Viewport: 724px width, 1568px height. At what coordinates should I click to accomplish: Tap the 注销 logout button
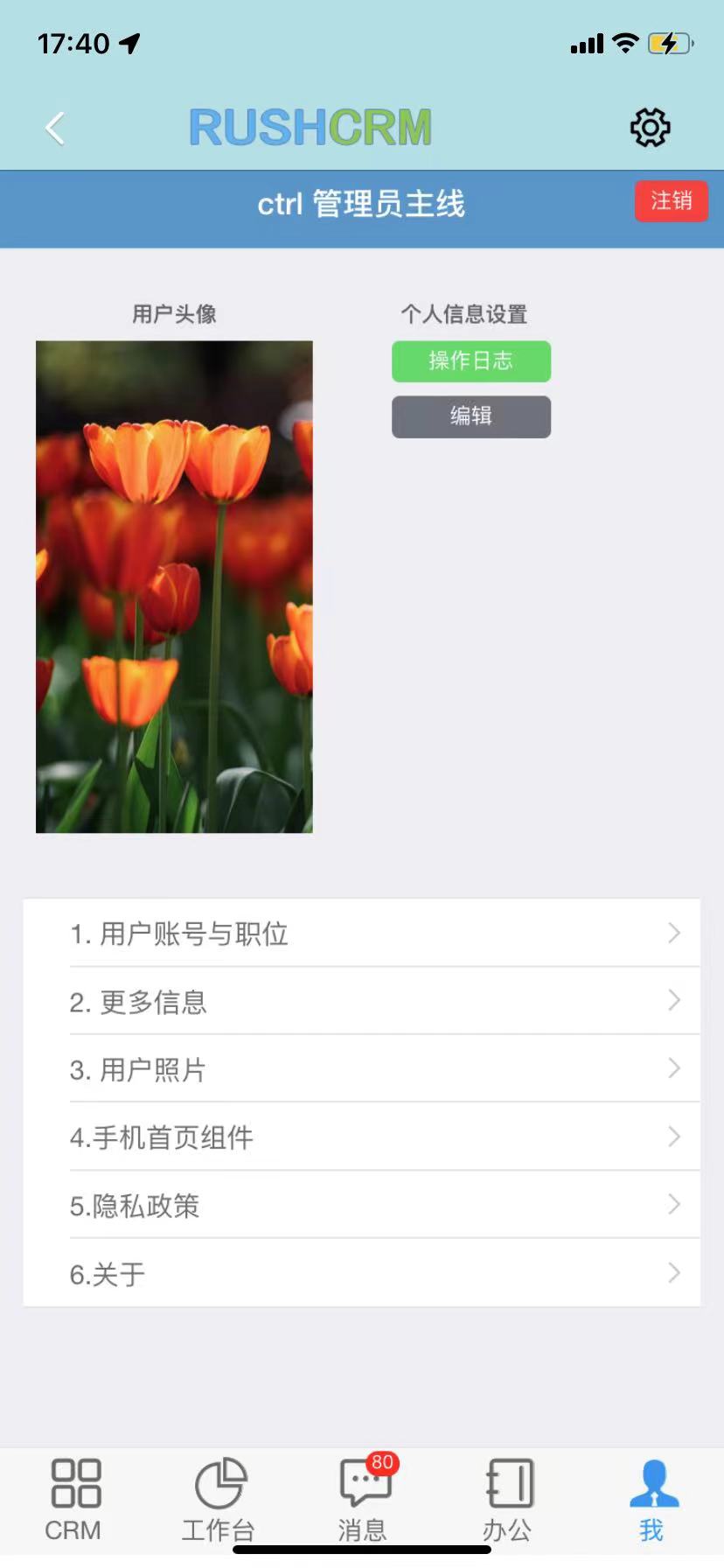coord(671,201)
